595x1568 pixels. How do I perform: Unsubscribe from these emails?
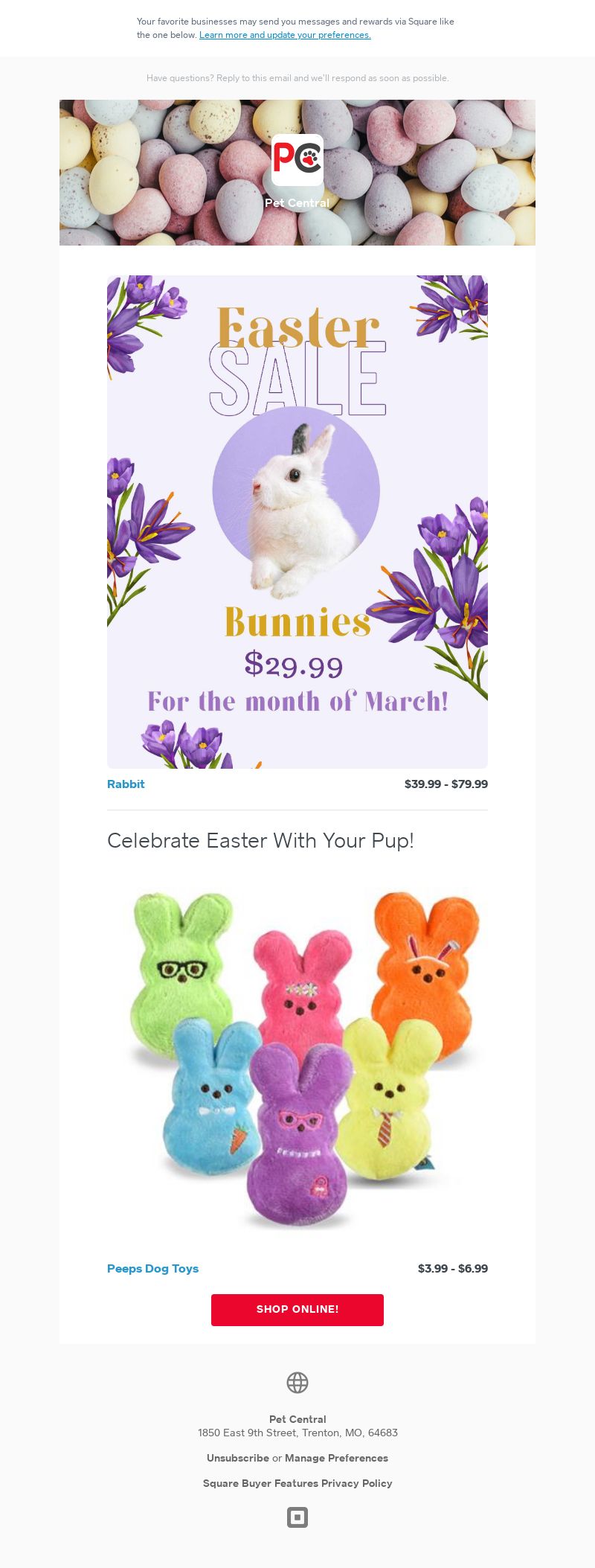[237, 1458]
